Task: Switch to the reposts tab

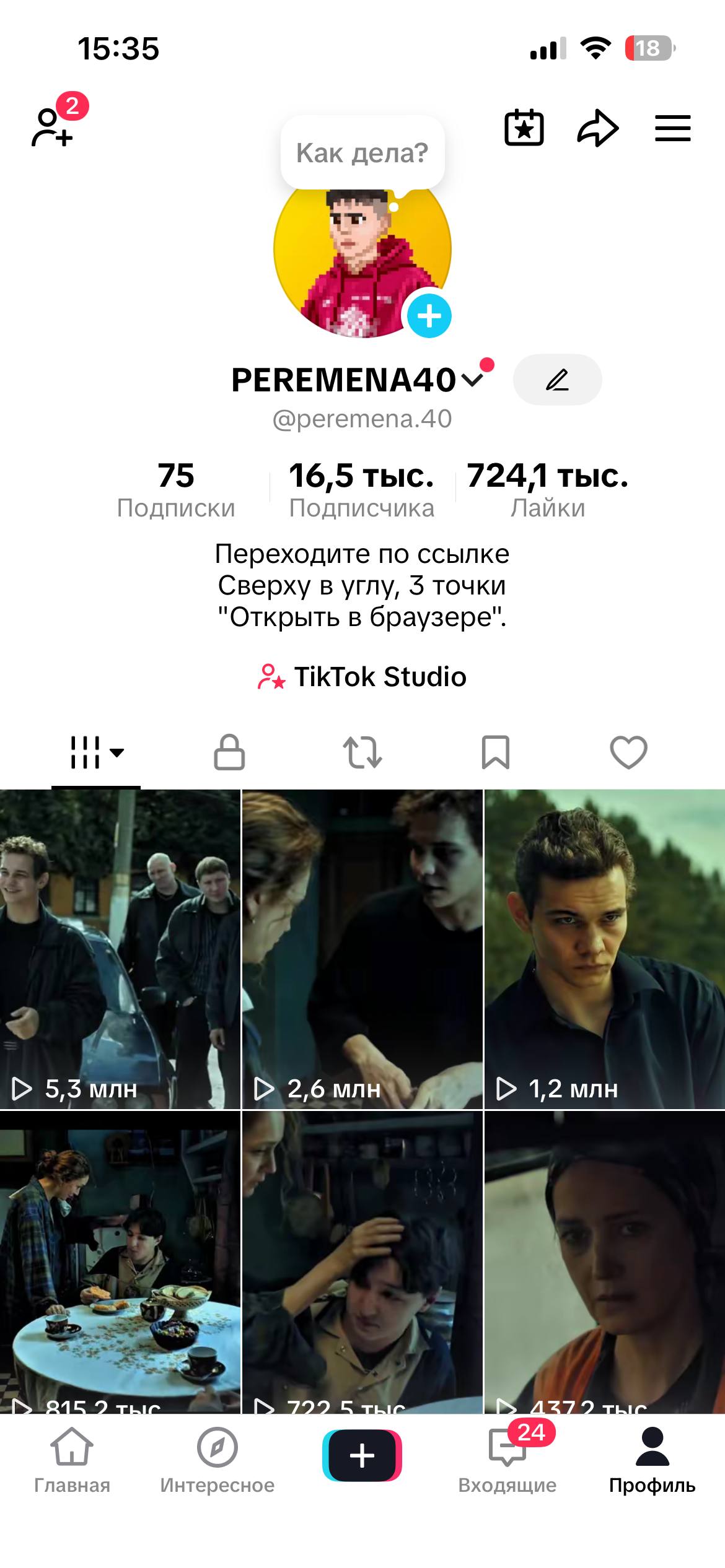Action: click(x=362, y=752)
